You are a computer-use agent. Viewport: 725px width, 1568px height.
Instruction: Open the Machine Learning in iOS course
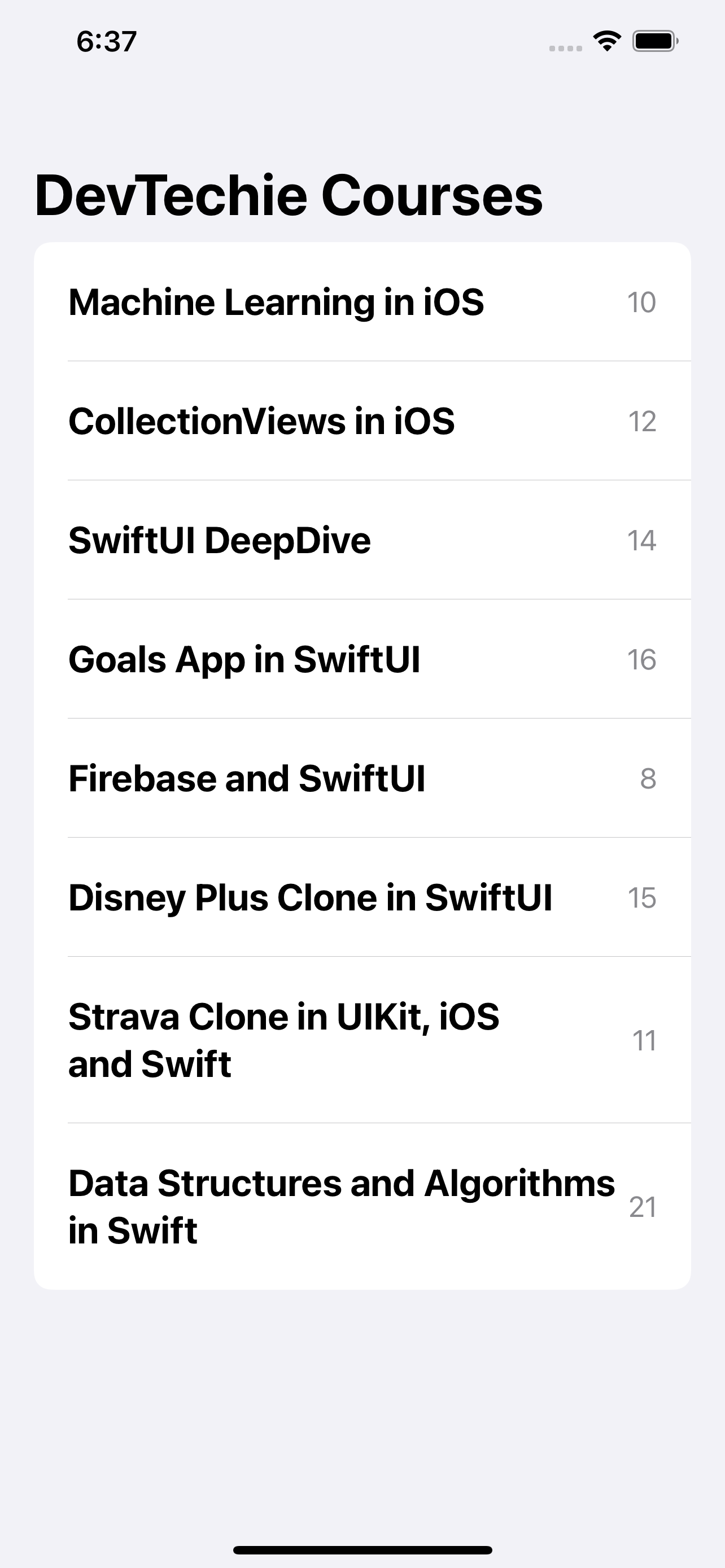click(x=362, y=302)
